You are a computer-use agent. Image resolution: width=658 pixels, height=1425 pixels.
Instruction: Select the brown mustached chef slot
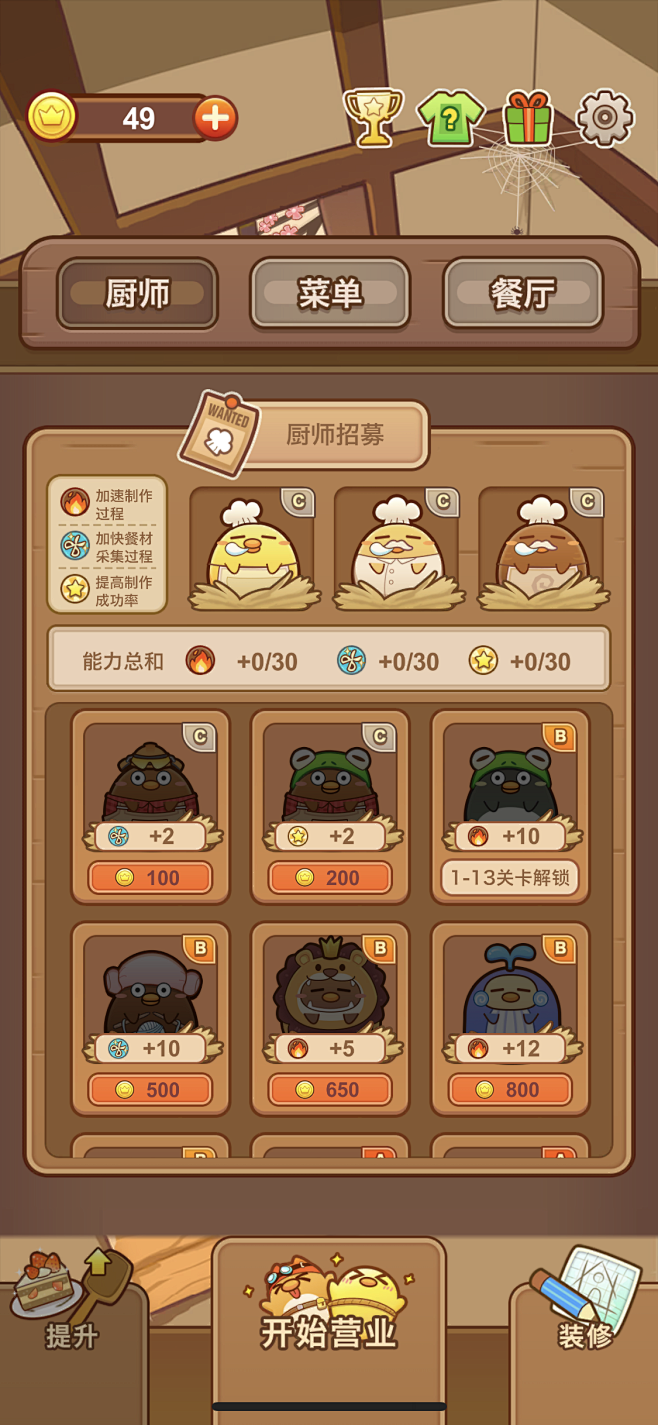(544, 550)
